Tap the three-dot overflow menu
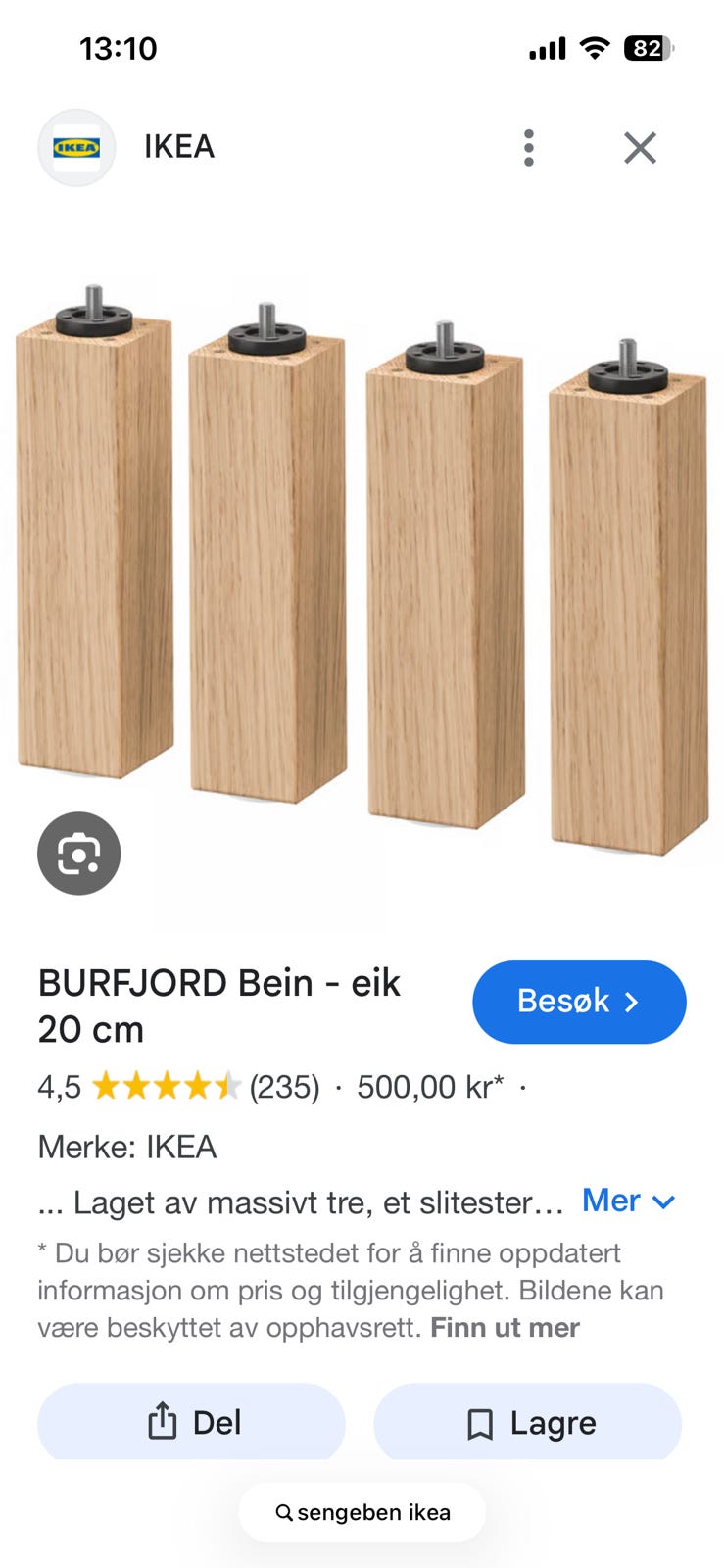The height and width of the screenshot is (1568, 724). [528, 147]
